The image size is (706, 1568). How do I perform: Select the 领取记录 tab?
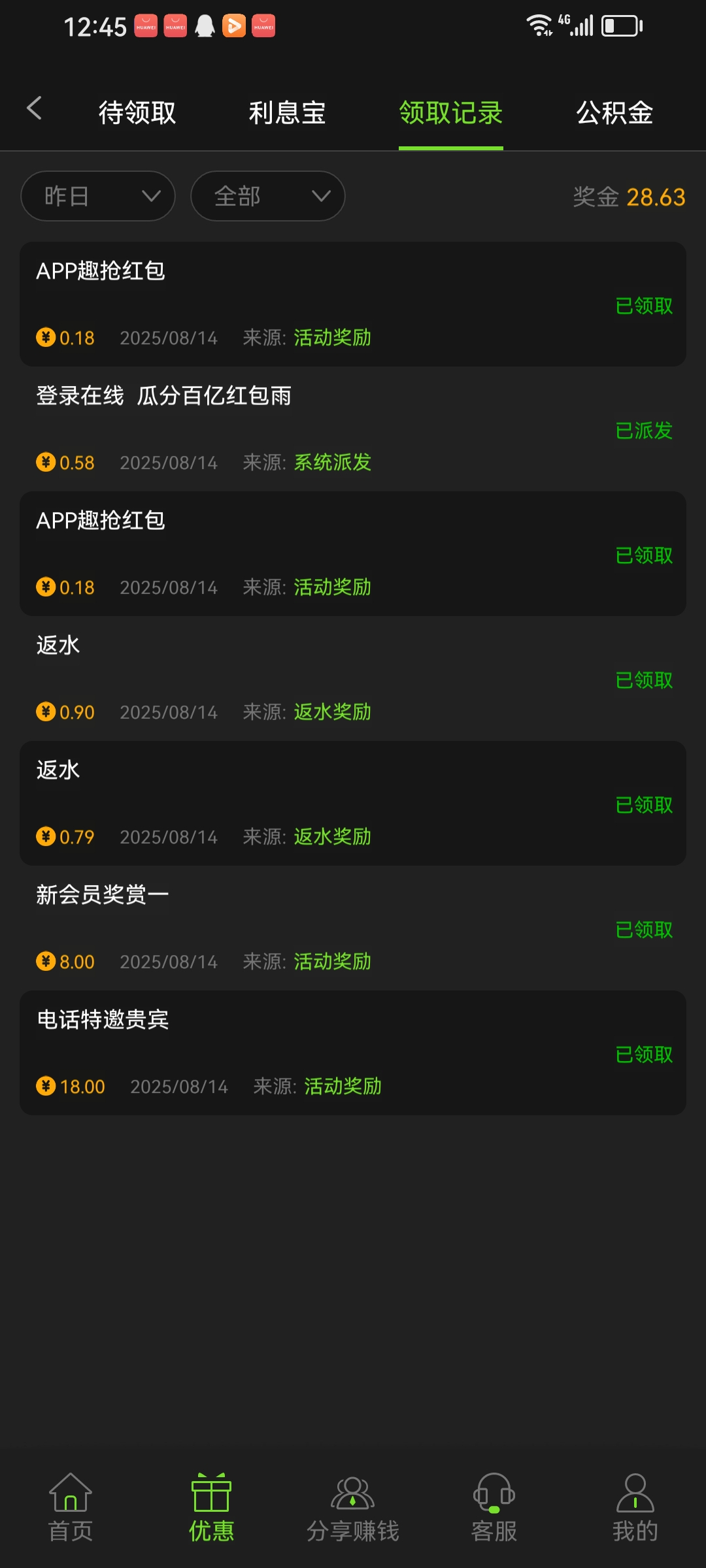click(450, 112)
